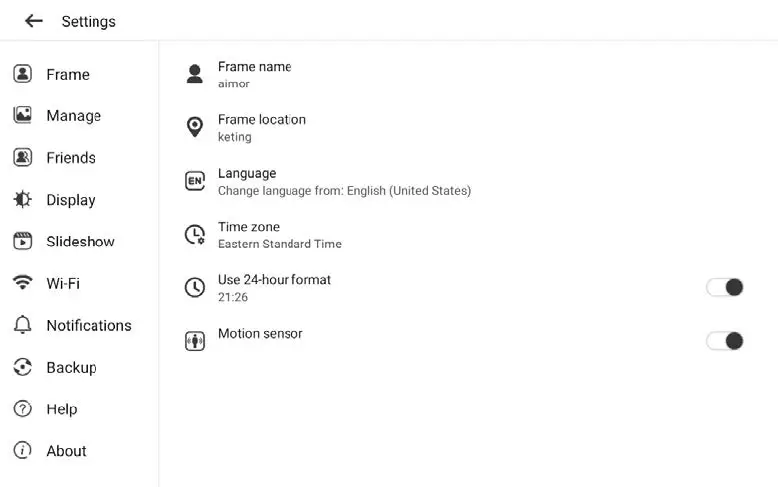Select the Frame settings section
The image size is (778, 487).
[x=67, y=74]
